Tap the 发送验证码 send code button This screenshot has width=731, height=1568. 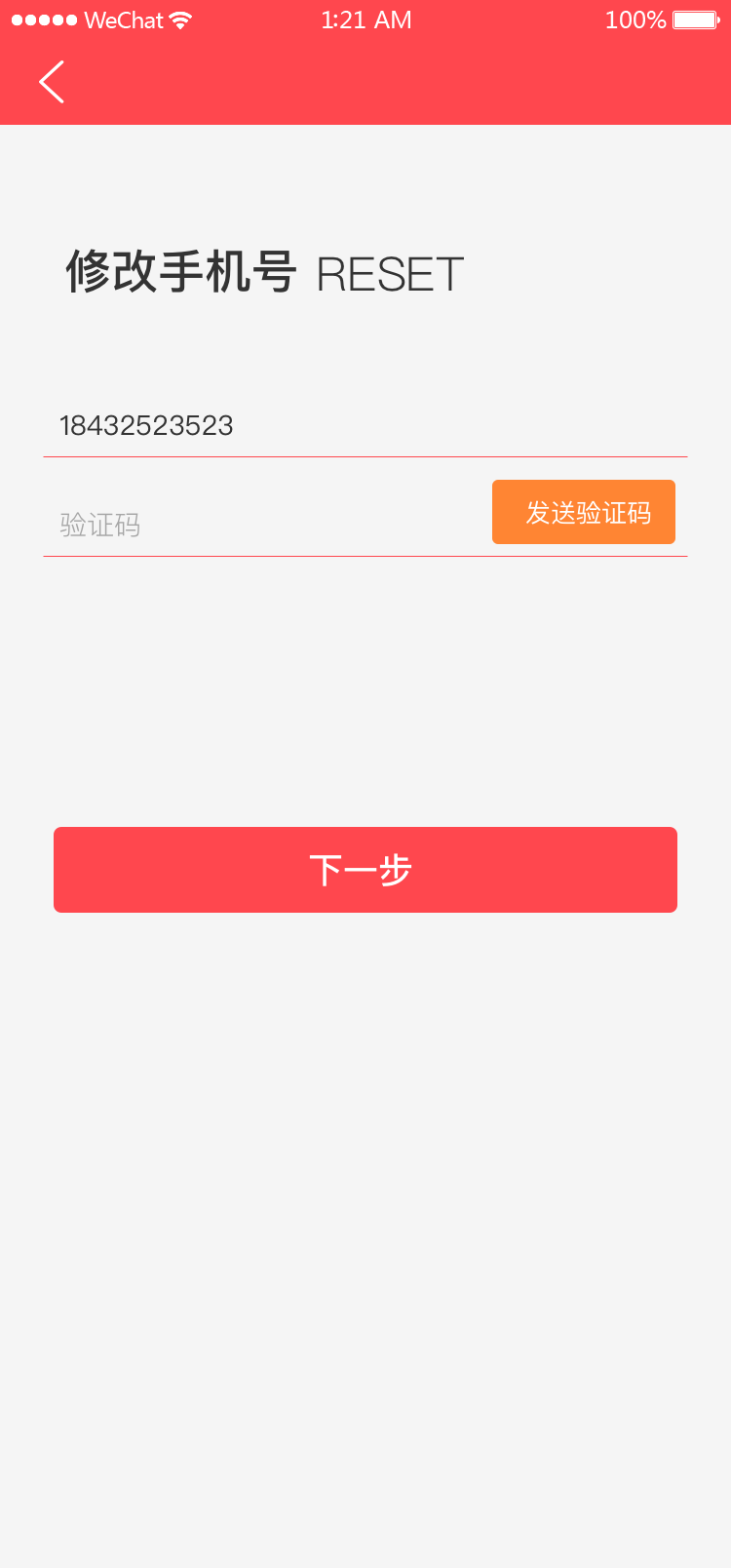coord(583,512)
